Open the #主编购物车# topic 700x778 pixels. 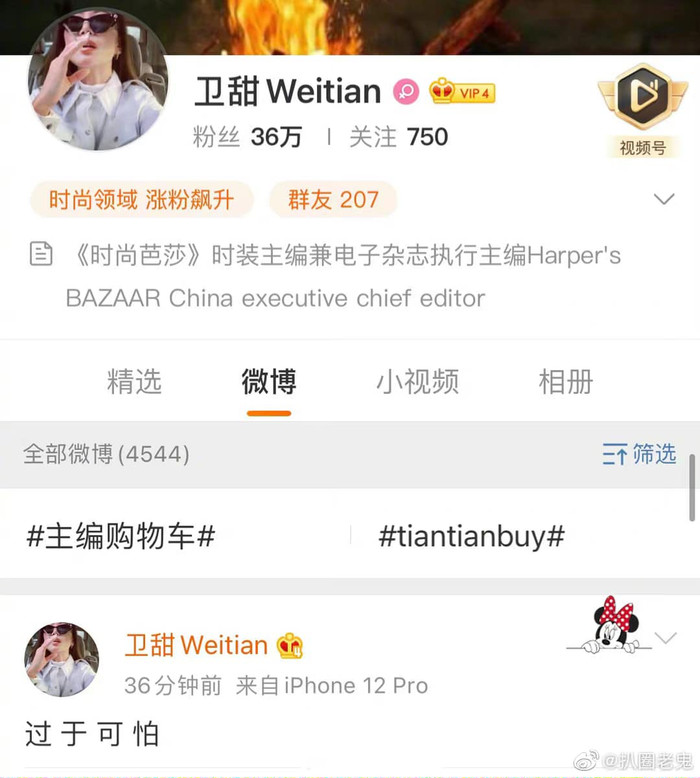pyautogui.click(x=121, y=536)
